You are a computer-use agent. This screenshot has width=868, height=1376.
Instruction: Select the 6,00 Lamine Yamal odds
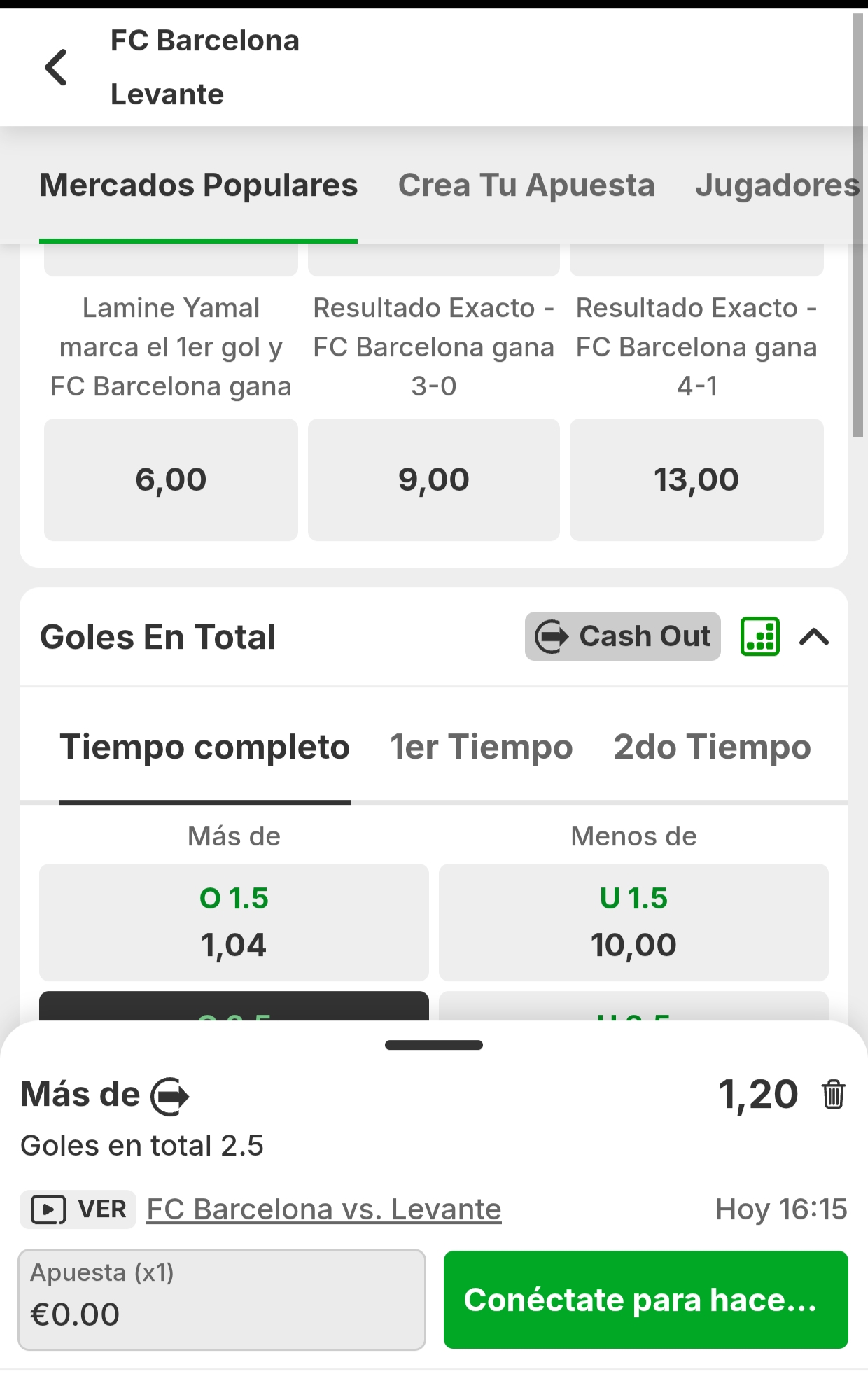pos(171,479)
